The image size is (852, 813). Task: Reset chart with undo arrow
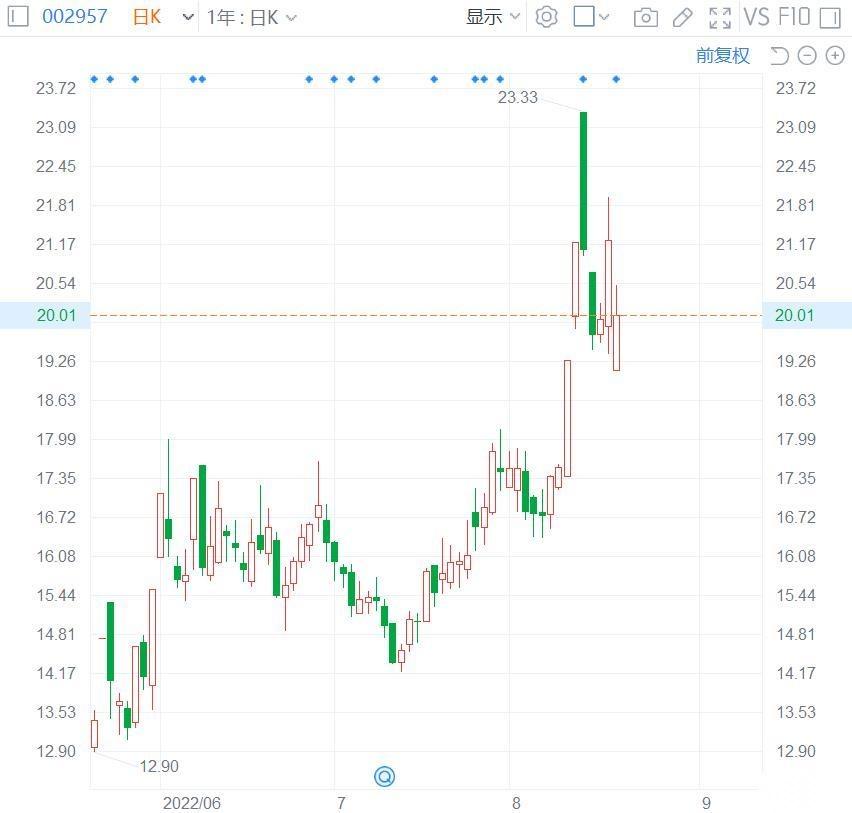(x=780, y=56)
